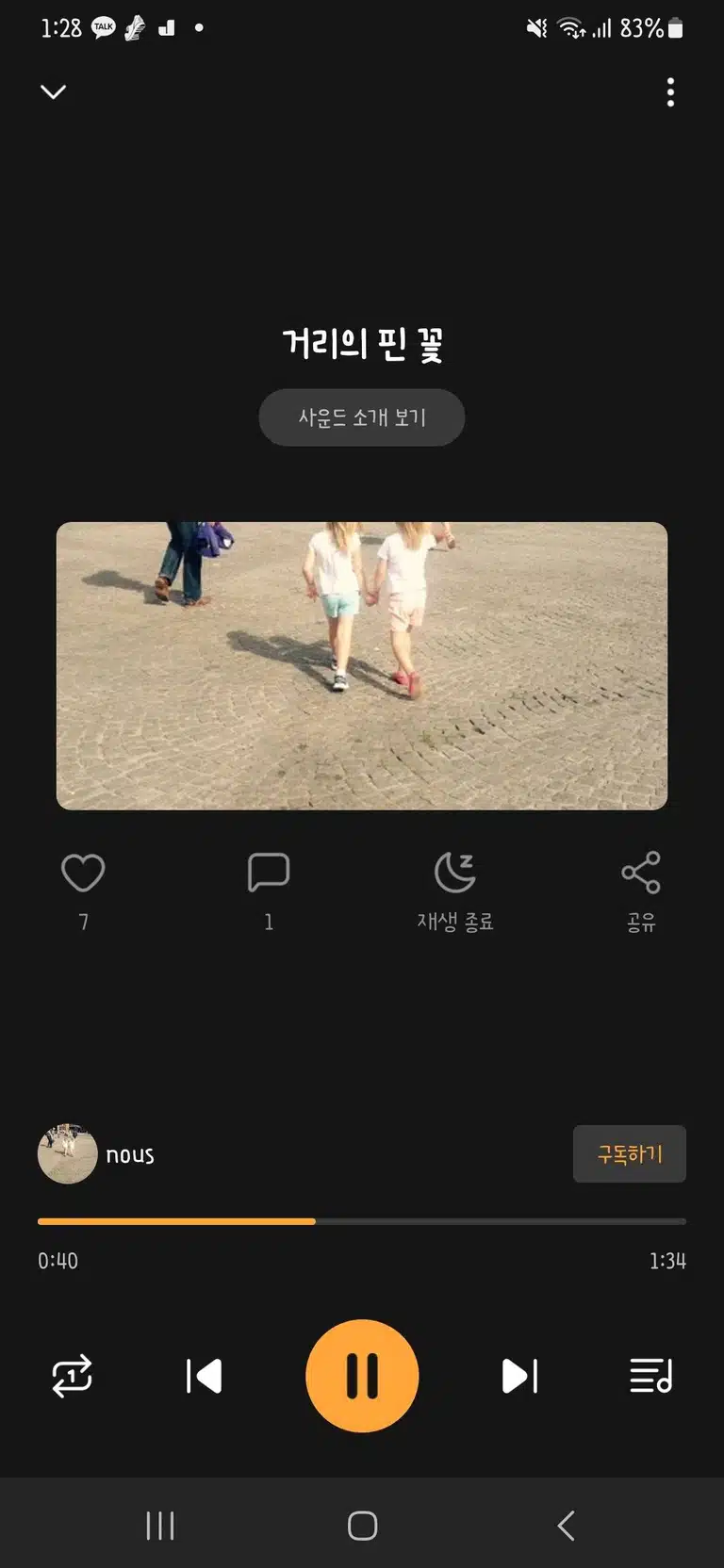This screenshot has width=724, height=1568.
Task: Collapse the player with the down chevron
Action: (54, 91)
